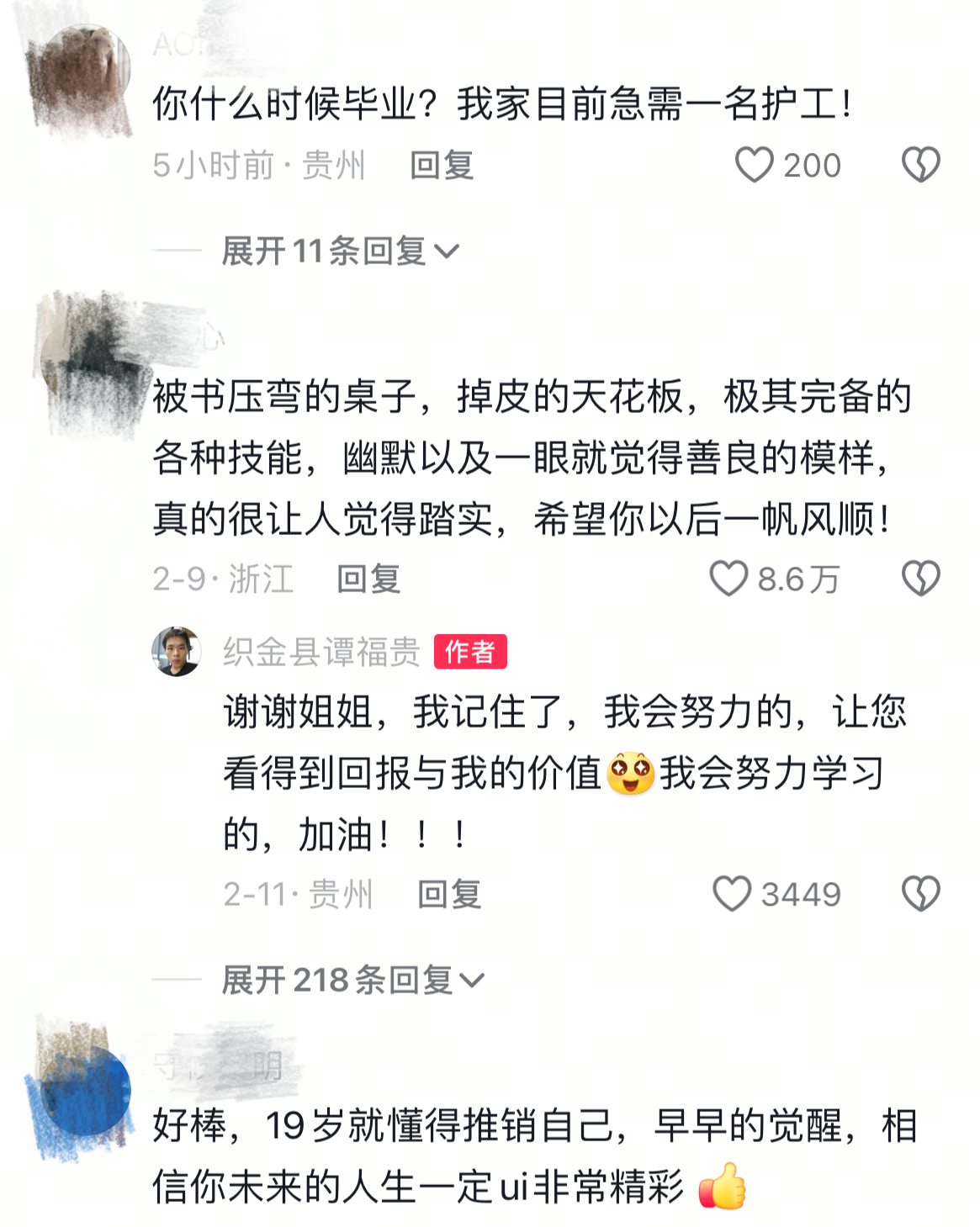The image size is (980, 1227).
Task: Dislike the author's 2-11 贵州 reply
Action: pyautogui.click(x=920, y=893)
